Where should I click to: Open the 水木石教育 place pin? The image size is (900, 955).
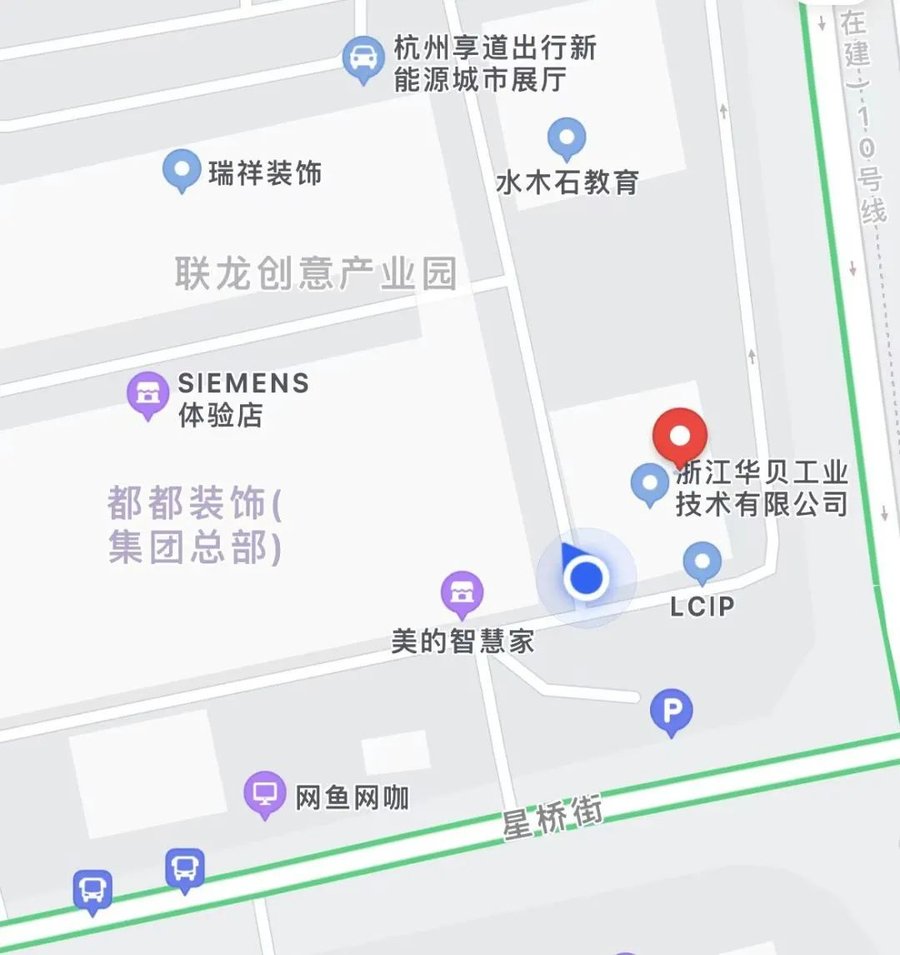coord(567,138)
